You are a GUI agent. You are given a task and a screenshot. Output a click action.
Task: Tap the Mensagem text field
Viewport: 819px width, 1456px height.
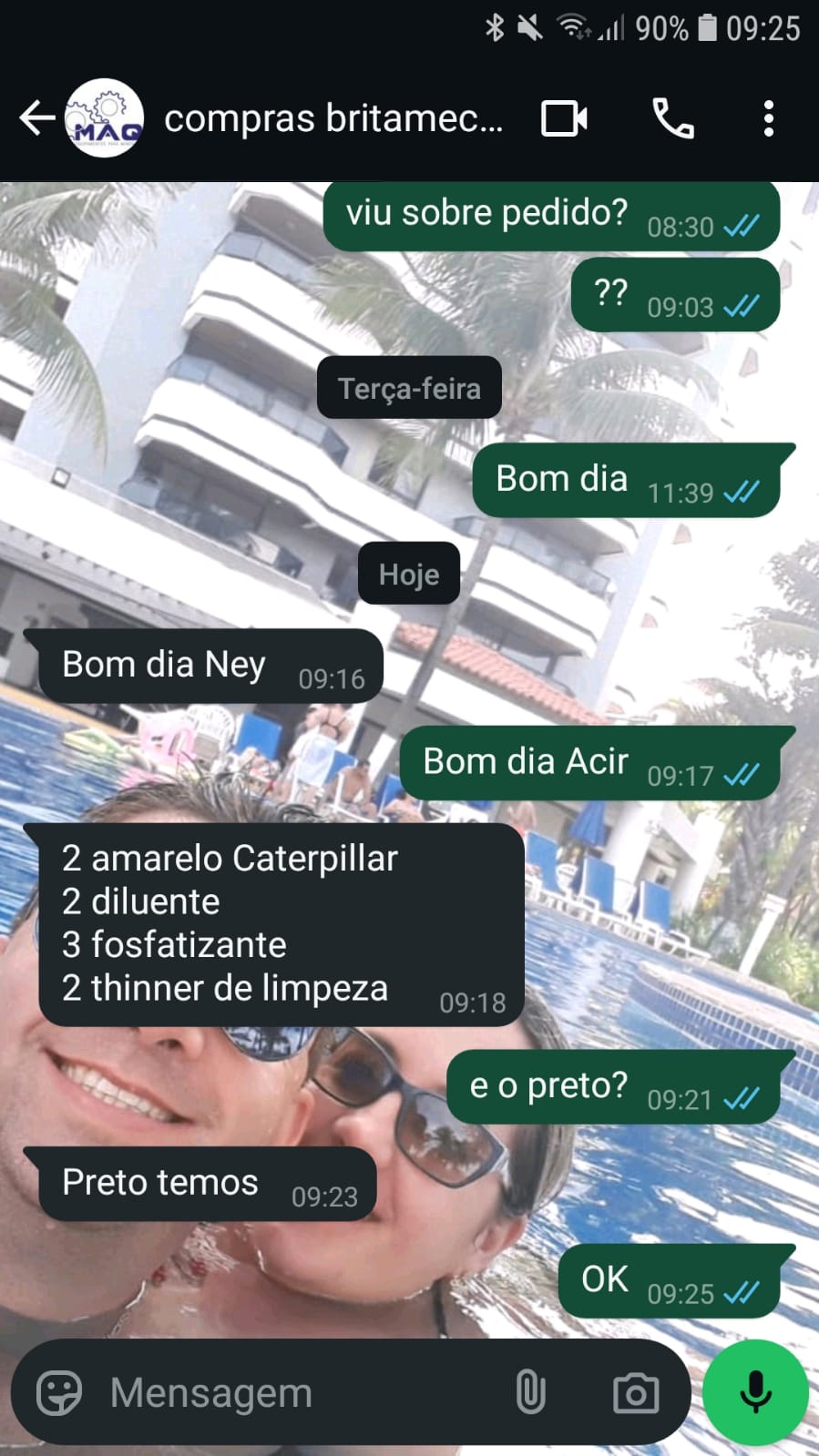301,1392
